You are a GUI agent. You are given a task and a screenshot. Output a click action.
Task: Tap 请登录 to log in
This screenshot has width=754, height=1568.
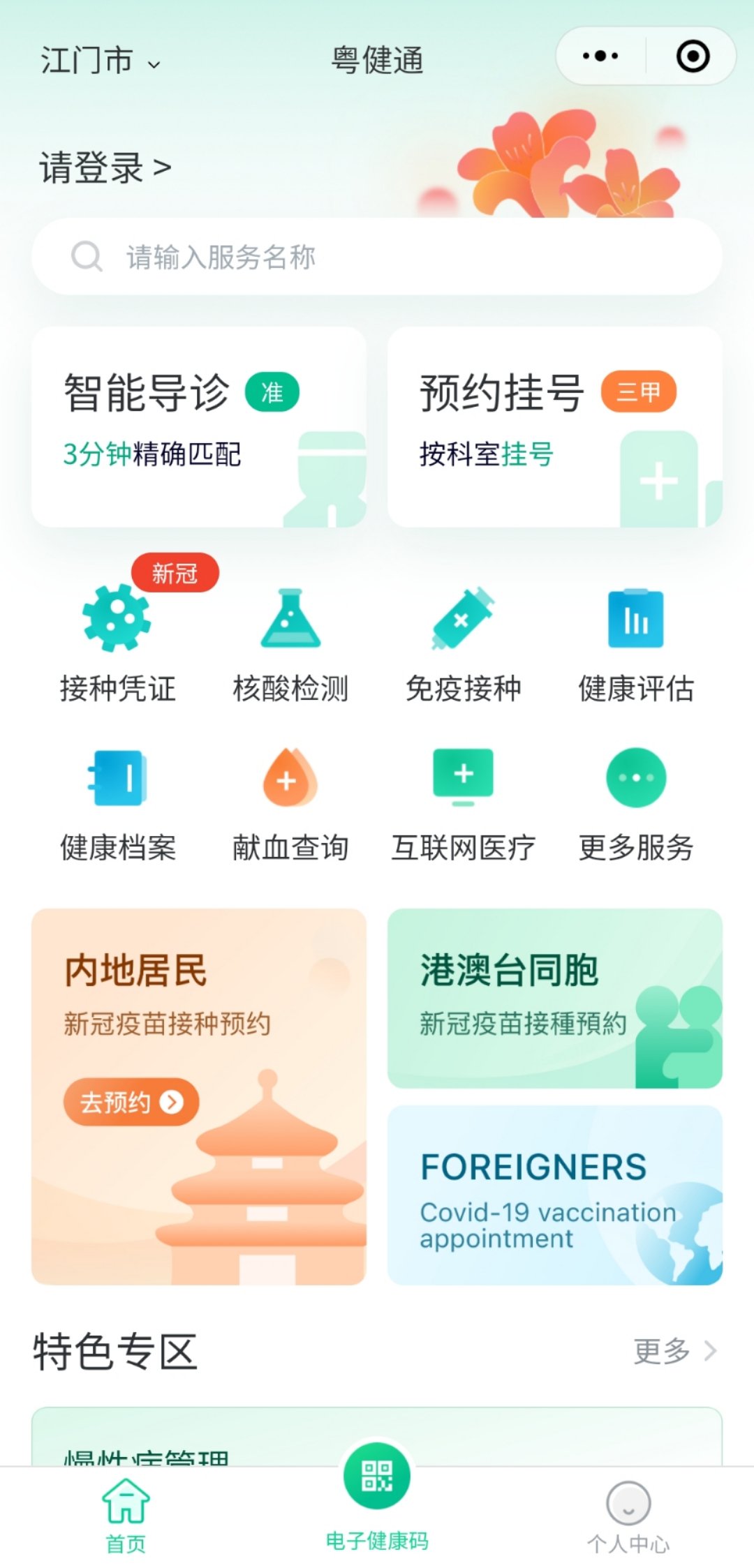tap(105, 168)
